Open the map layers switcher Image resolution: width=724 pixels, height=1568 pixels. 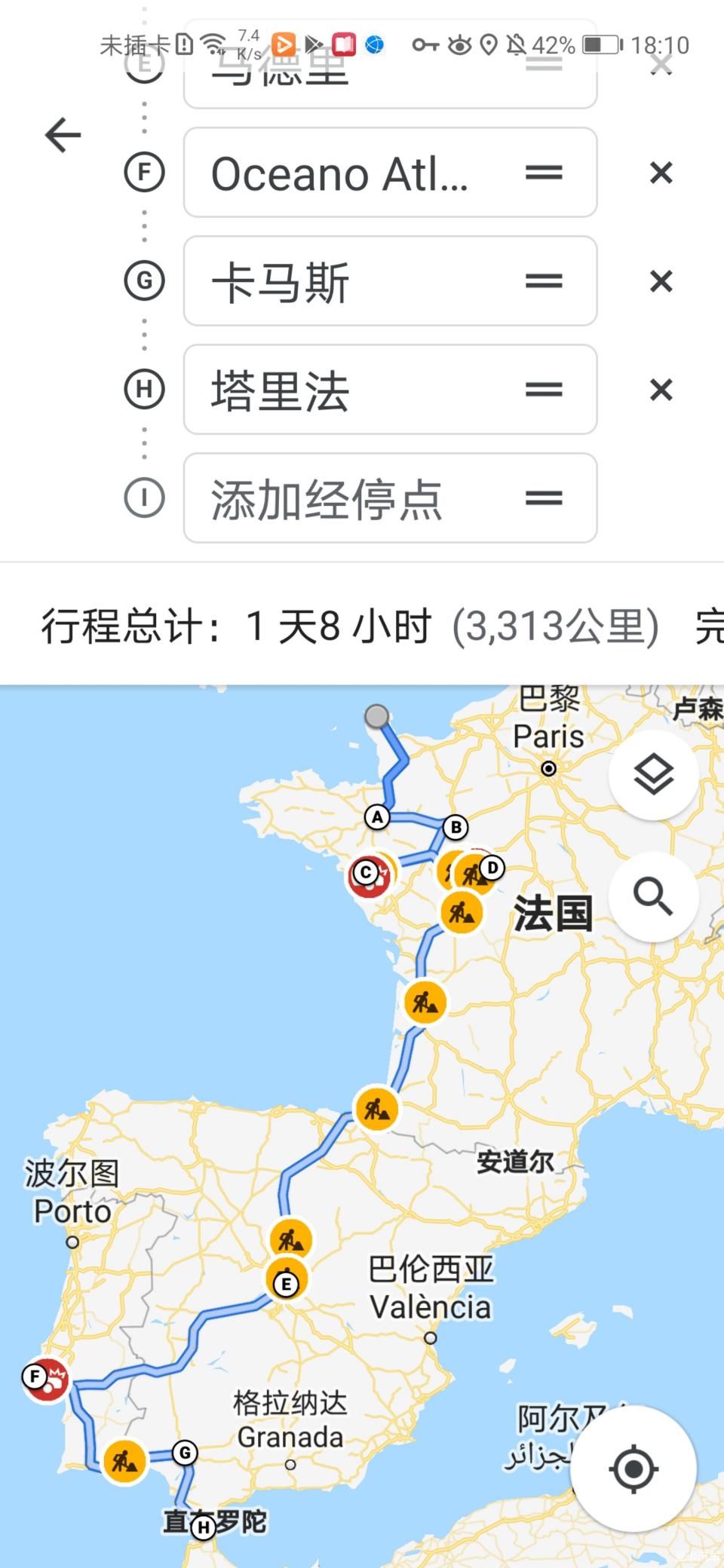tap(653, 774)
